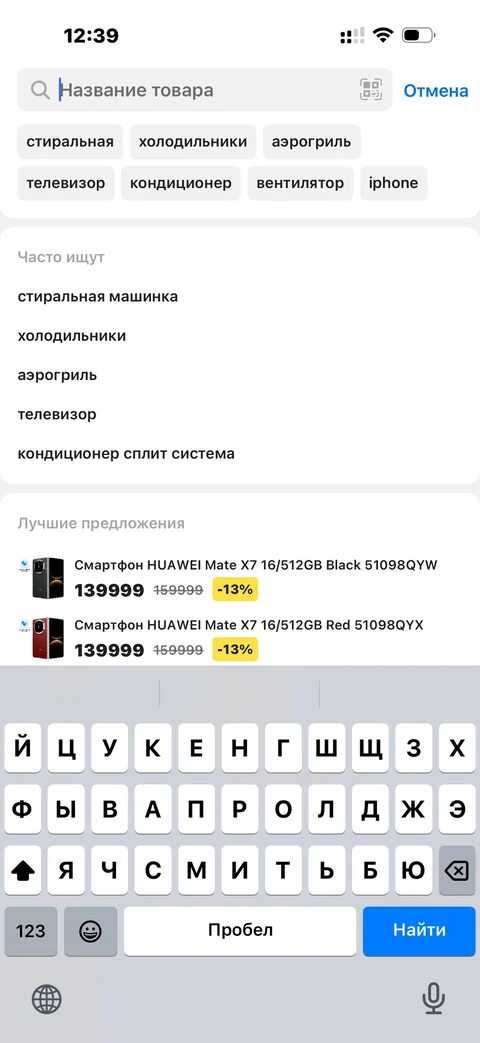
Task: Open HUAWEI Mate X7 Black offer
Action: coord(239,578)
